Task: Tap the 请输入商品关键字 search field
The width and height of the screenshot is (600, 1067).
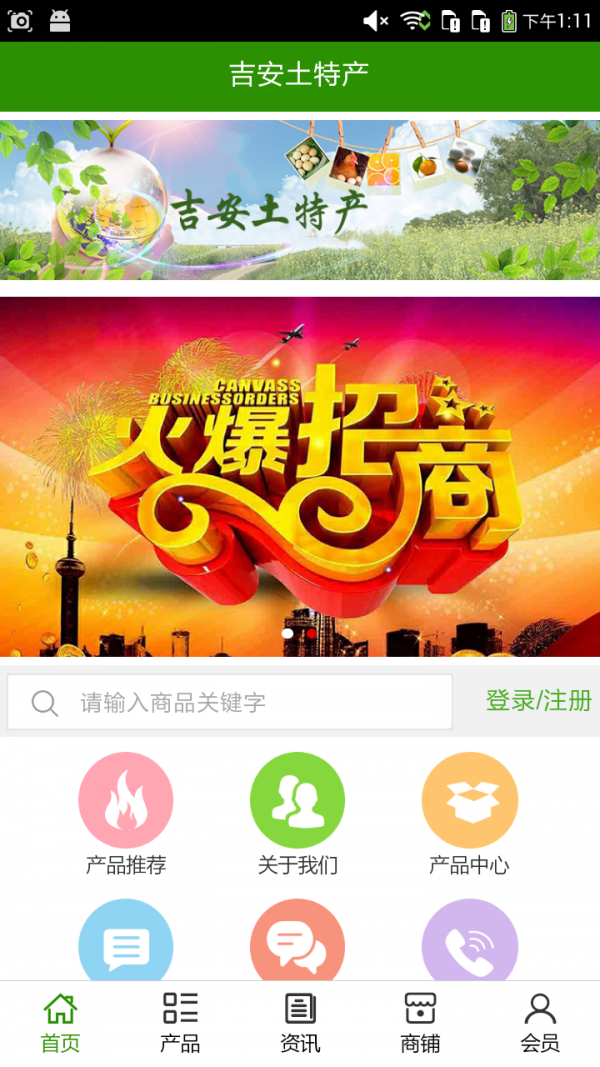Action: 230,702
